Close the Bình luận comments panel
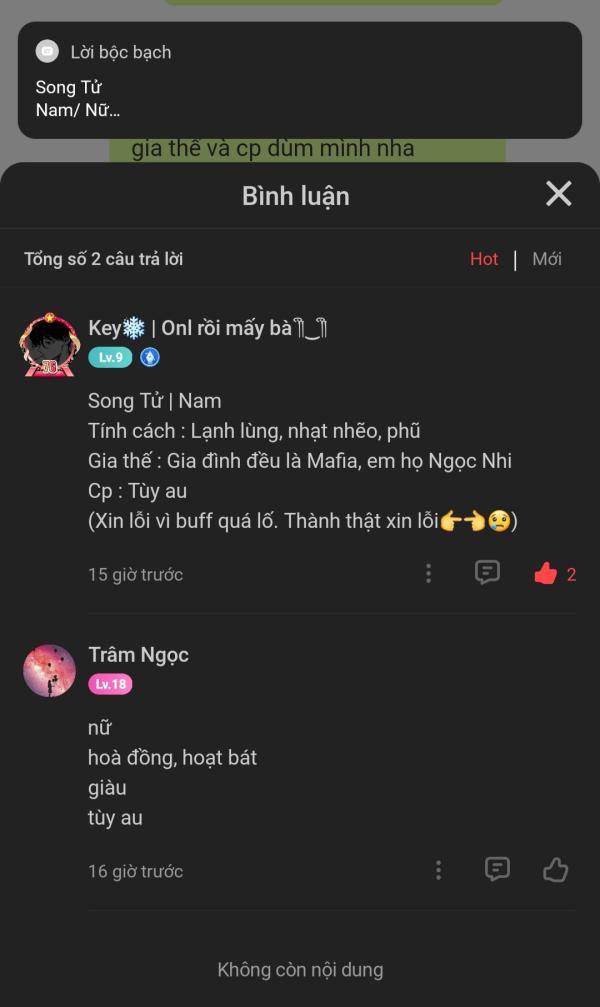The image size is (600, 1007). point(558,193)
